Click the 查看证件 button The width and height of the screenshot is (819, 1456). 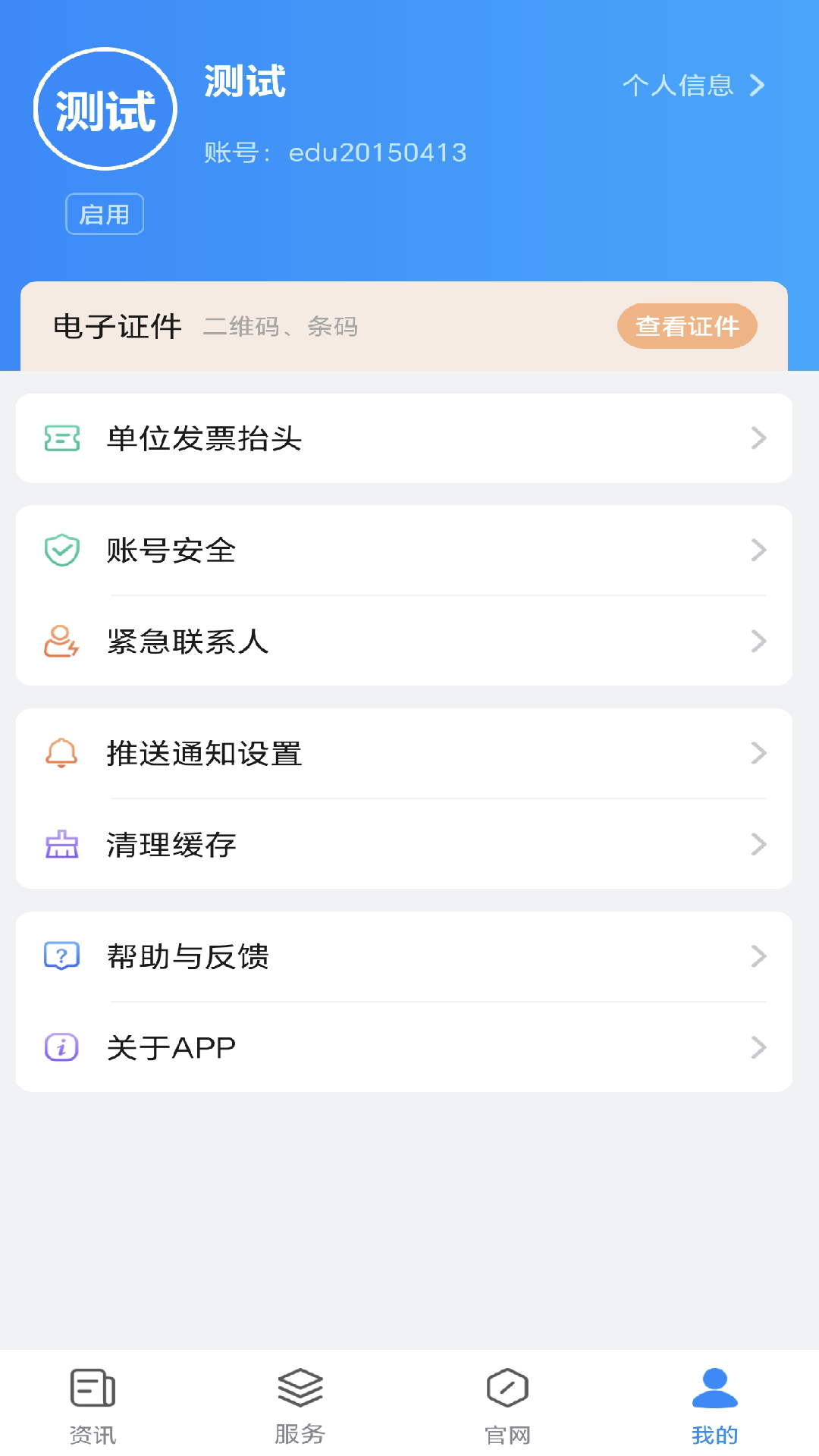pyautogui.click(x=686, y=326)
